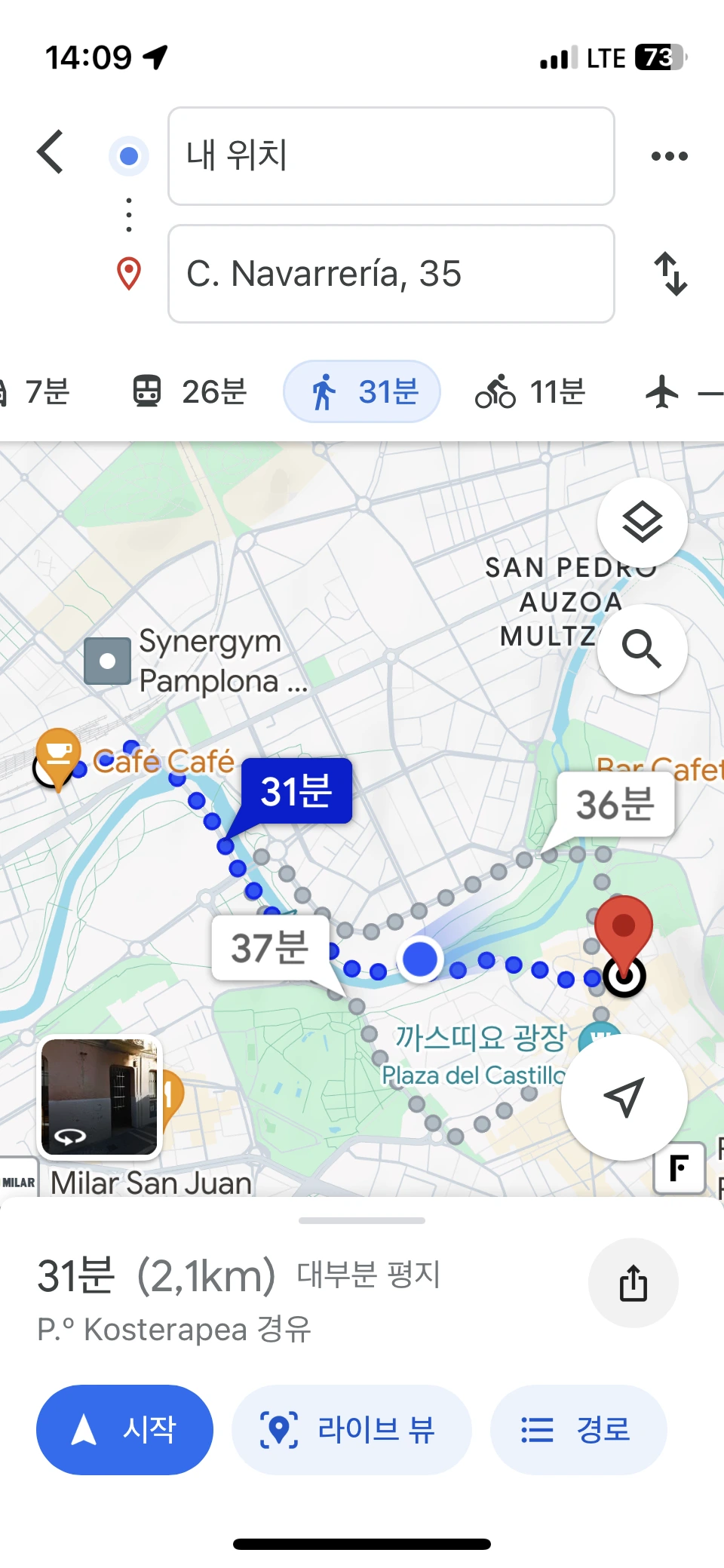Screen dimensions: 724x1568
Task: Start navigation with 시작 button
Action: 124,1429
